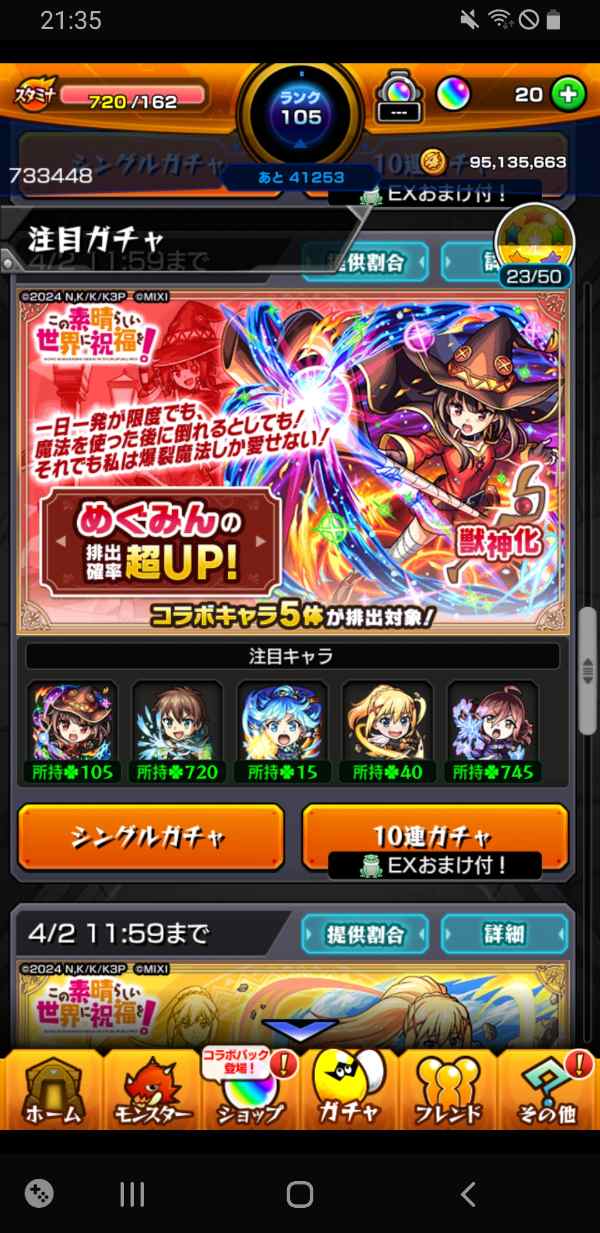Viewport: 600px width, 1233px height.
Task: Tap the シングルガチャ button
Action: (150, 838)
